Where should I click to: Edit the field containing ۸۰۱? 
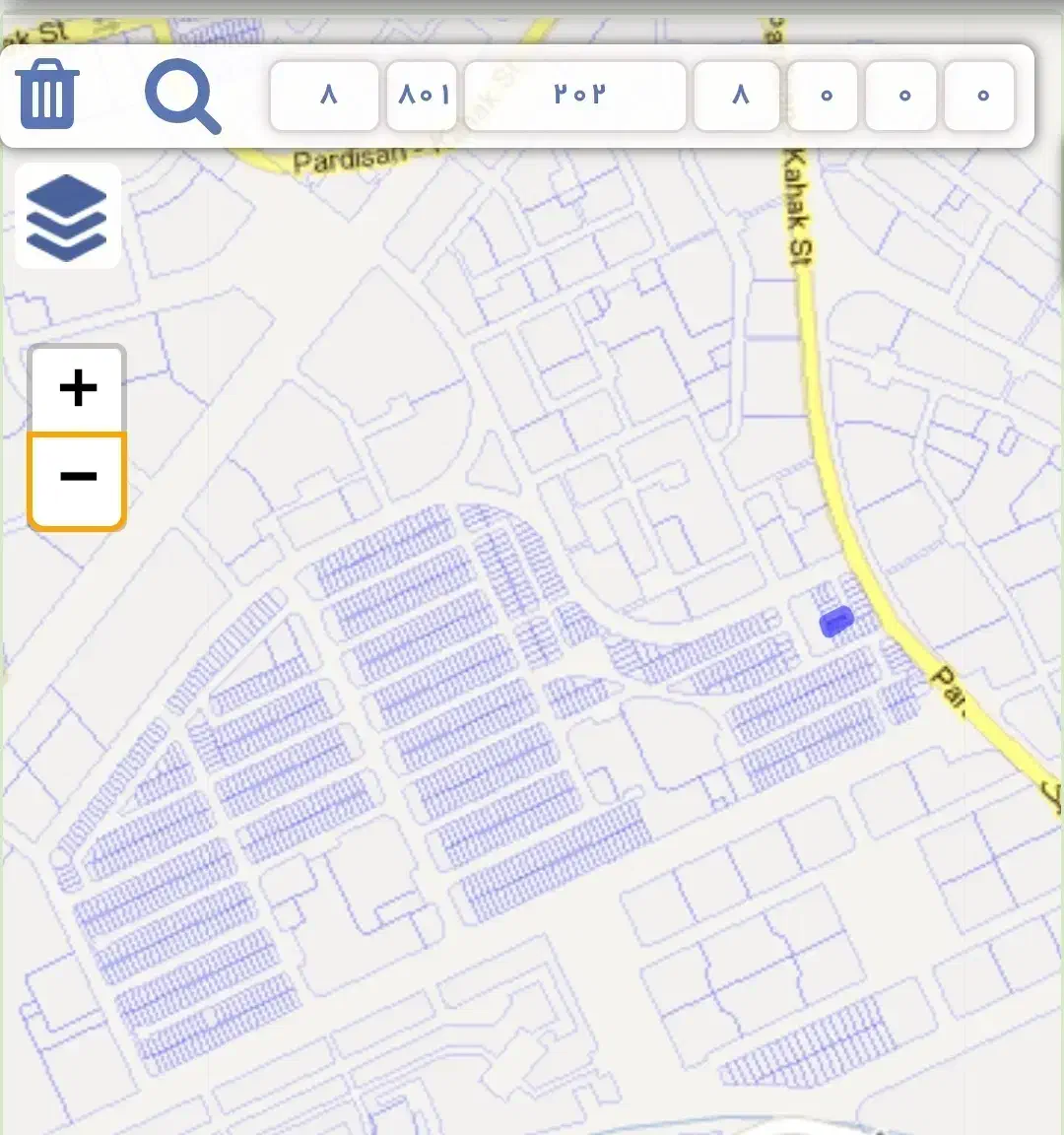click(x=423, y=96)
